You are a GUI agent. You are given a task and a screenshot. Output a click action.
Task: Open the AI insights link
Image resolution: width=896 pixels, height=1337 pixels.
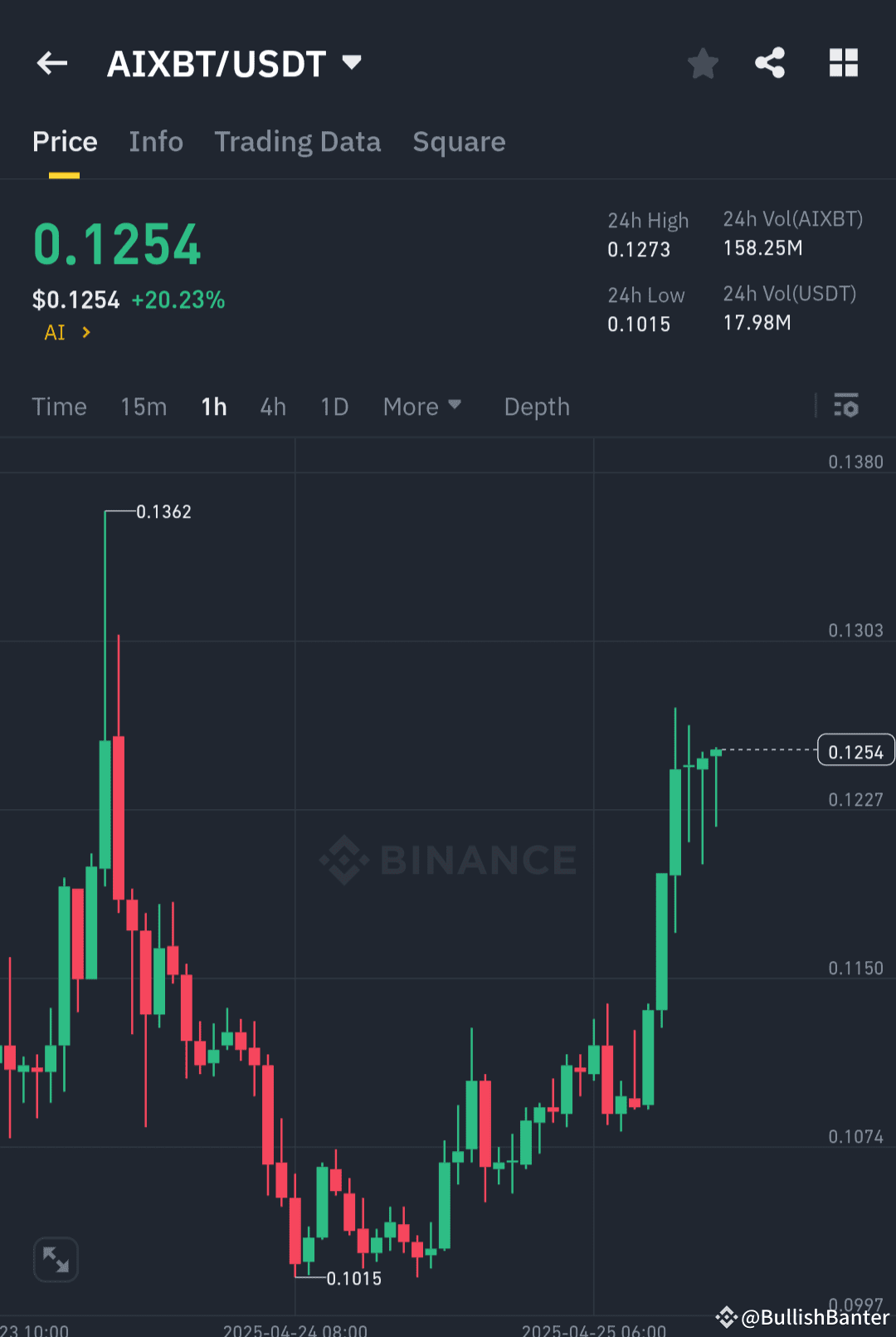pyautogui.click(x=65, y=332)
